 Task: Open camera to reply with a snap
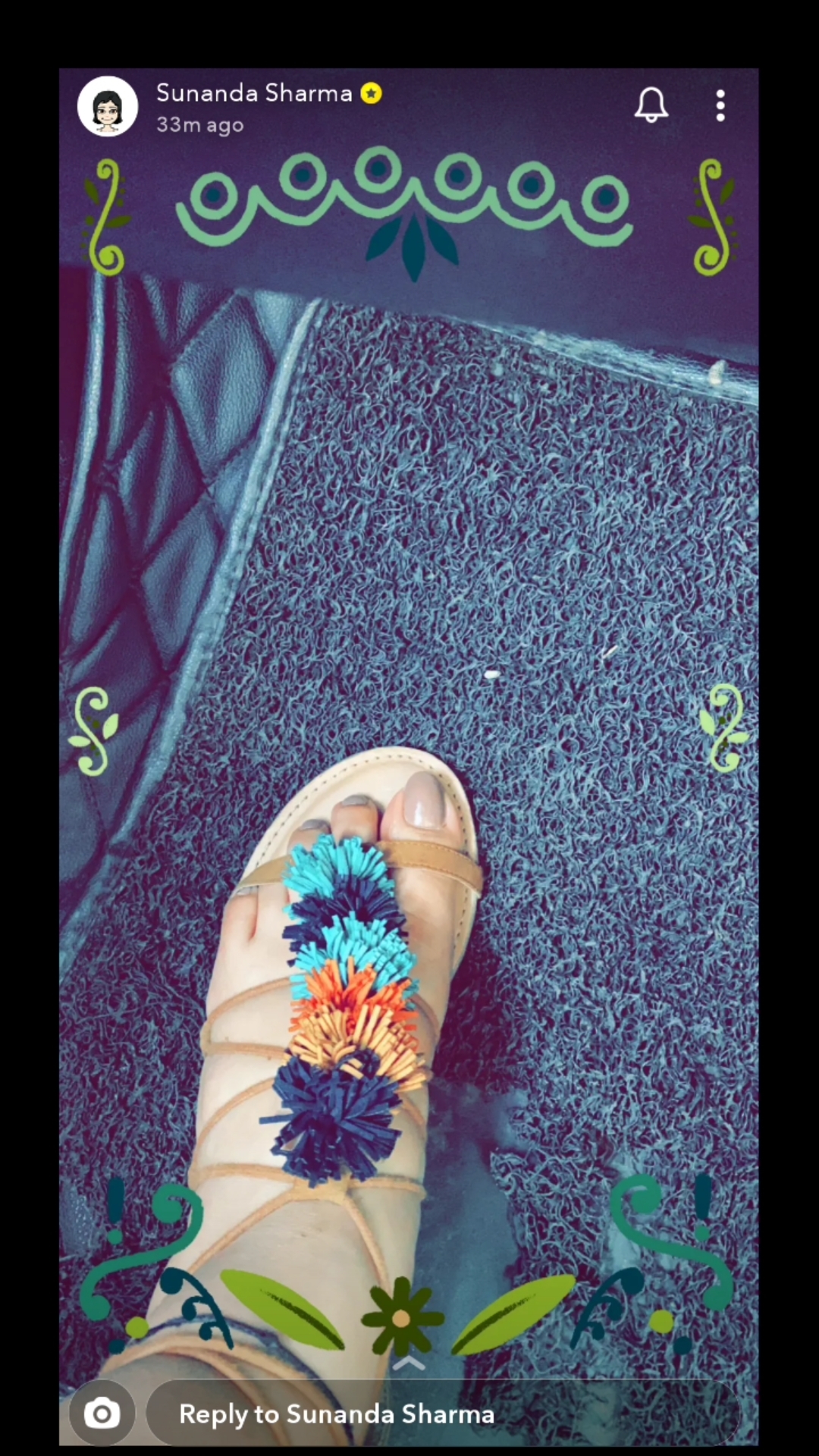102,1414
